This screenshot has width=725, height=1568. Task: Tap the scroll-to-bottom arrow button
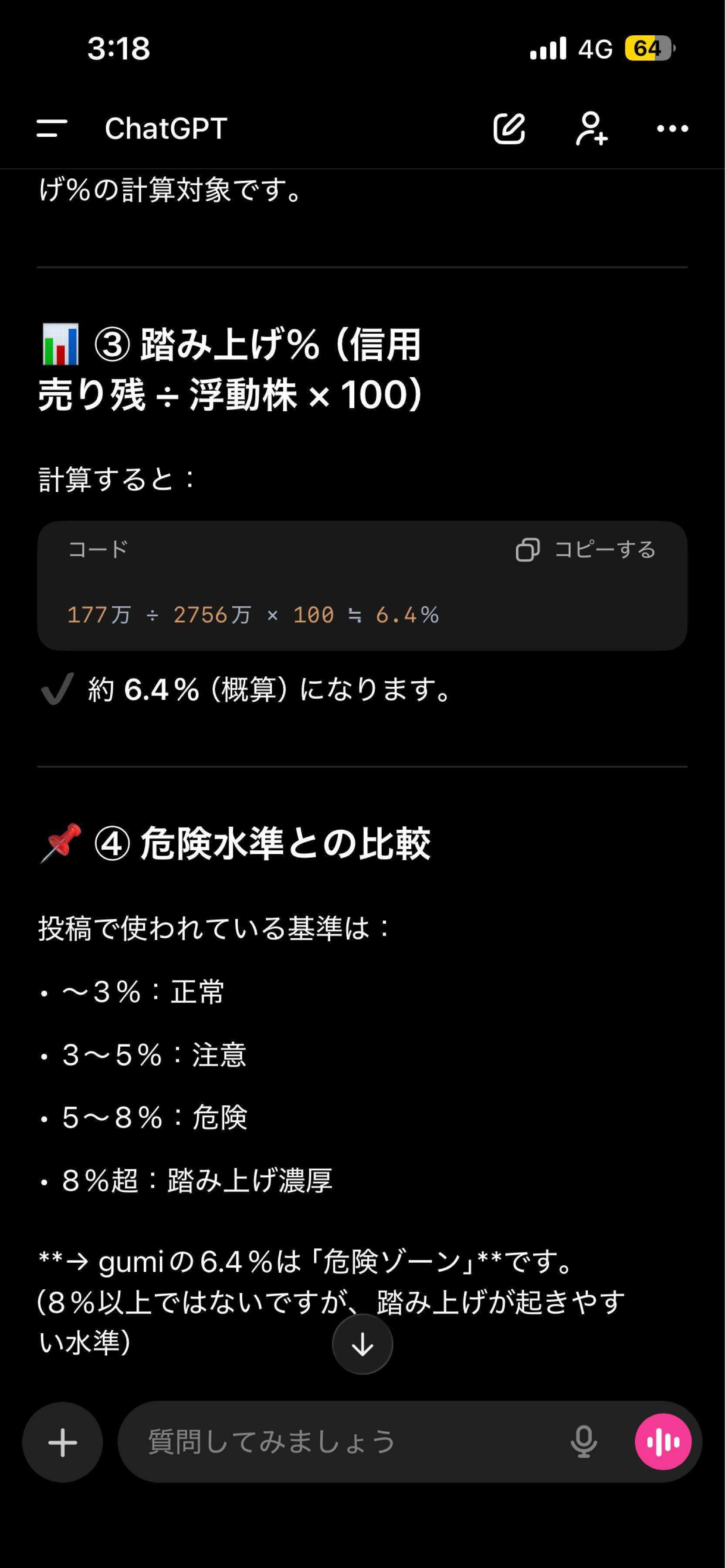click(x=362, y=1344)
